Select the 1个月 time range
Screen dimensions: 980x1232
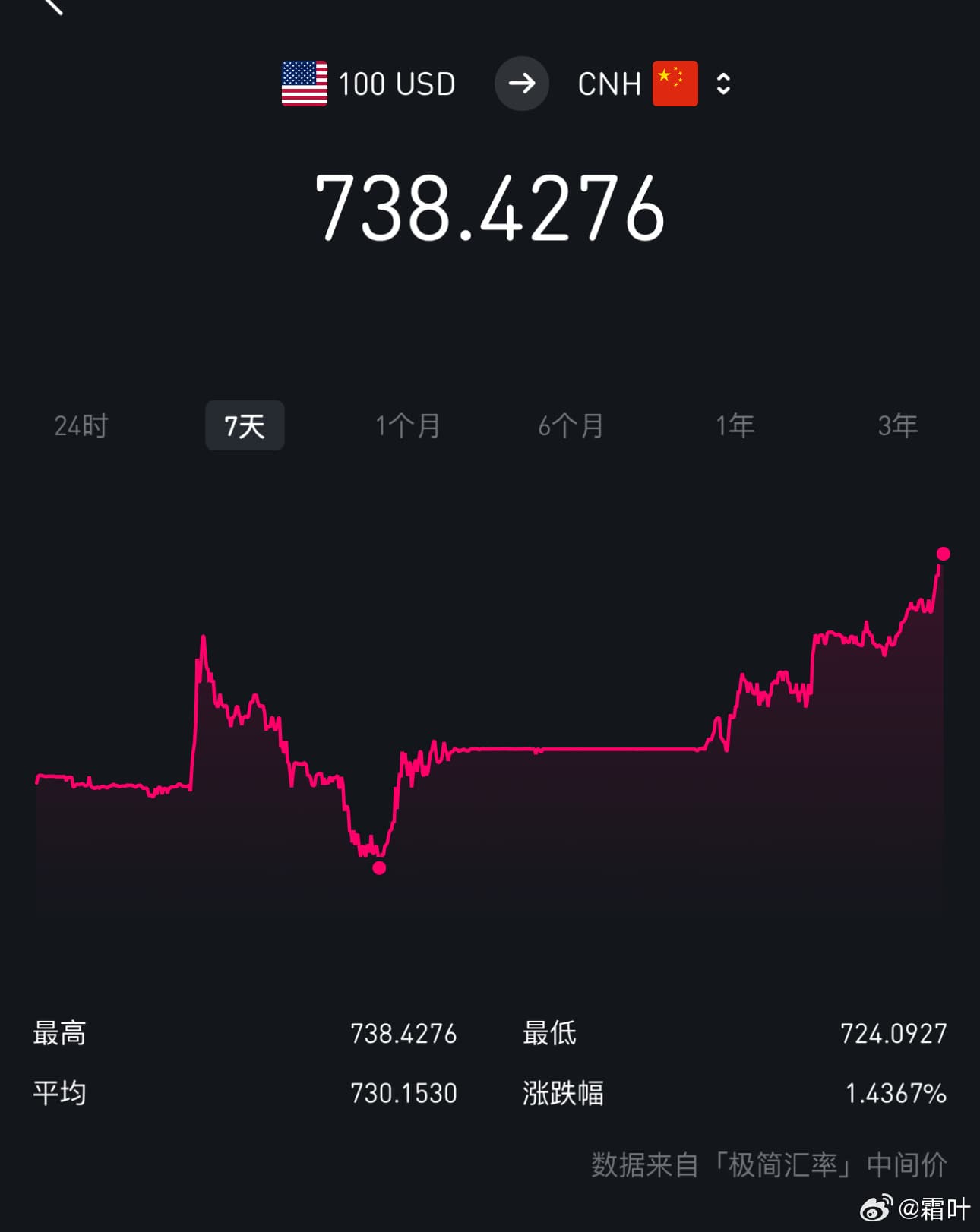click(x=408, y=426)
